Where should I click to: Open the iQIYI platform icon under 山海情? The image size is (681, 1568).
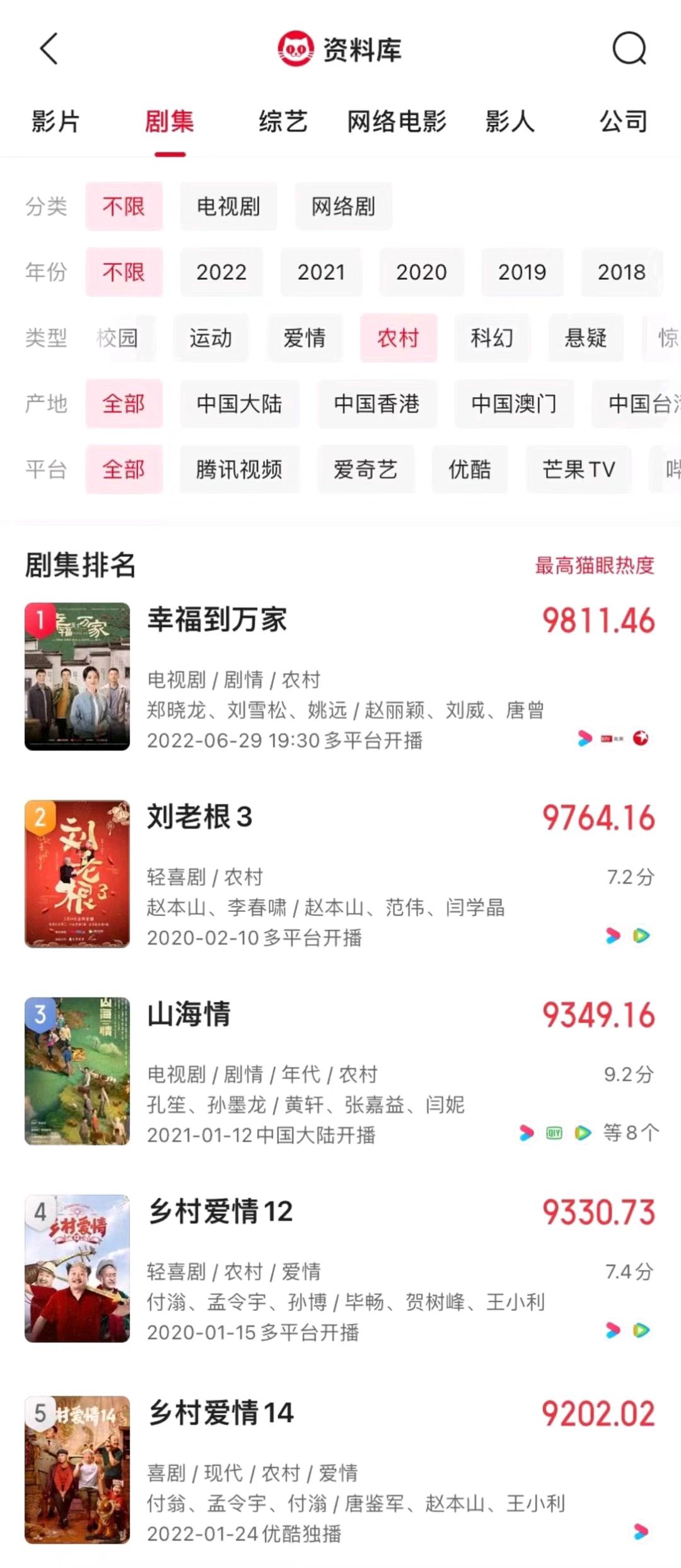[x=554, y=1133]
